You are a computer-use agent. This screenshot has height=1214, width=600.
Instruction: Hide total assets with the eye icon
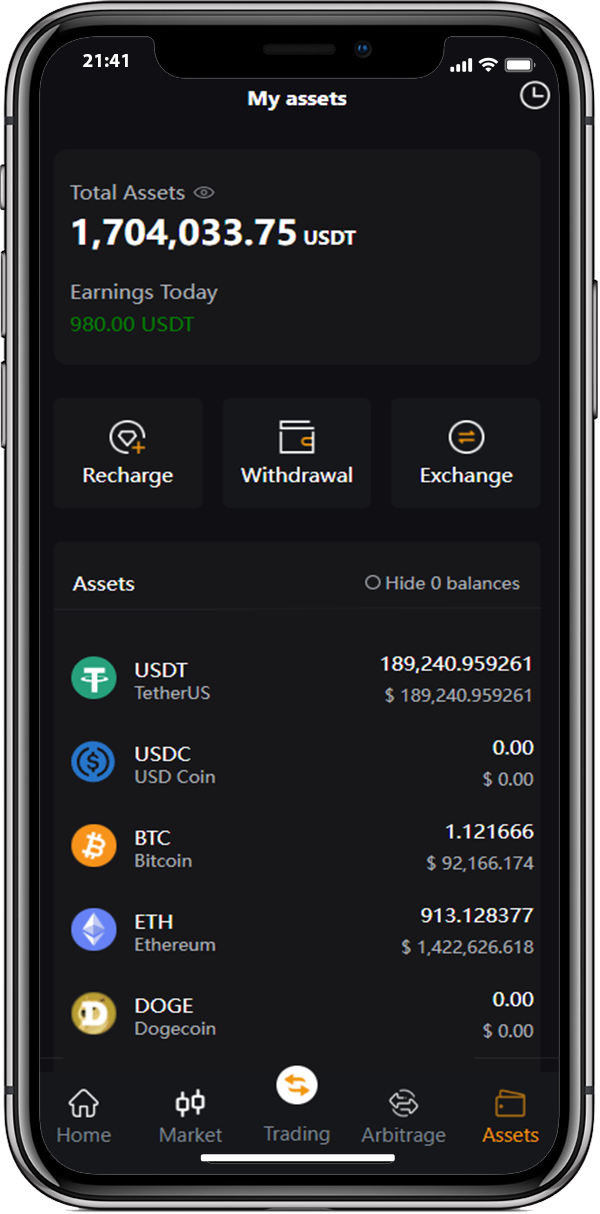point(204,192)
